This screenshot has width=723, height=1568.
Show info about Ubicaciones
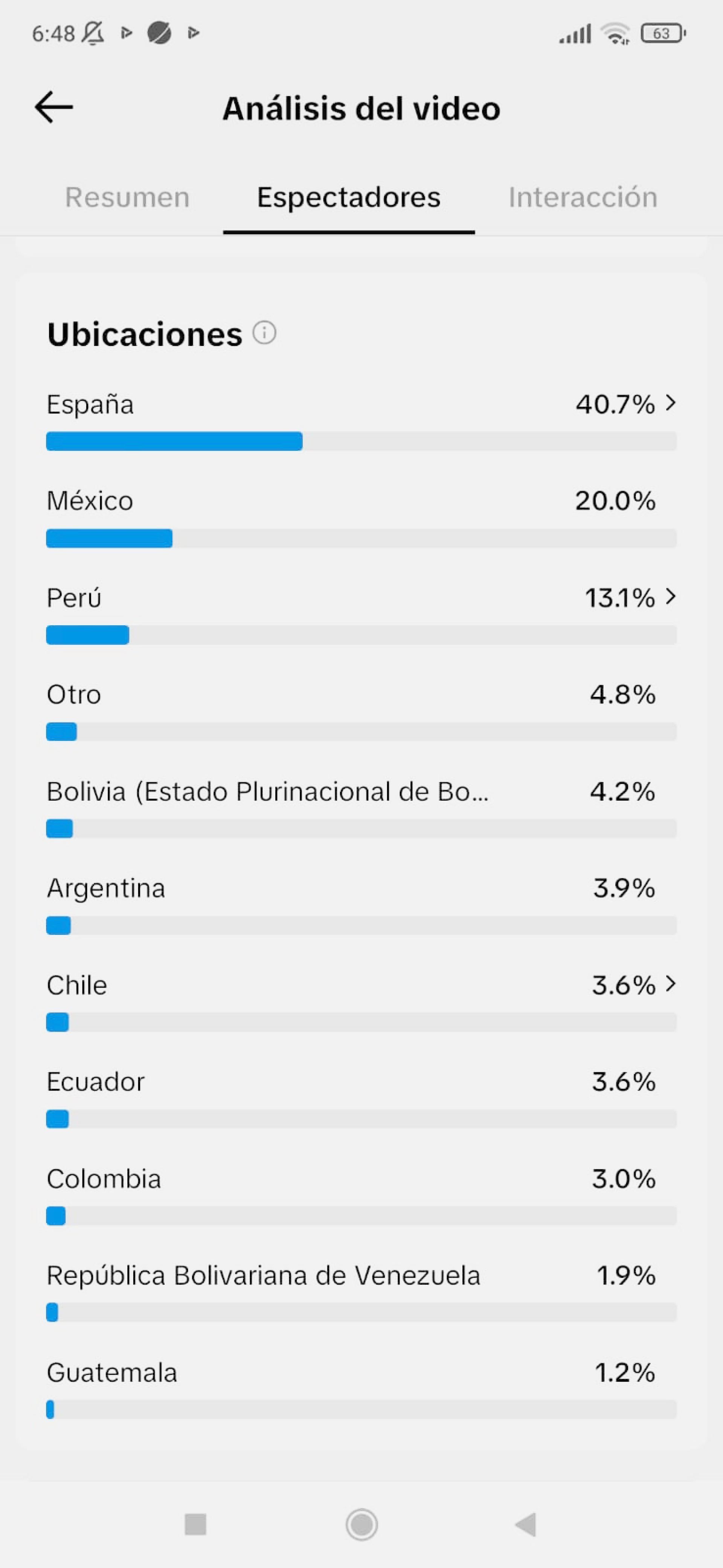pos(264,333)
